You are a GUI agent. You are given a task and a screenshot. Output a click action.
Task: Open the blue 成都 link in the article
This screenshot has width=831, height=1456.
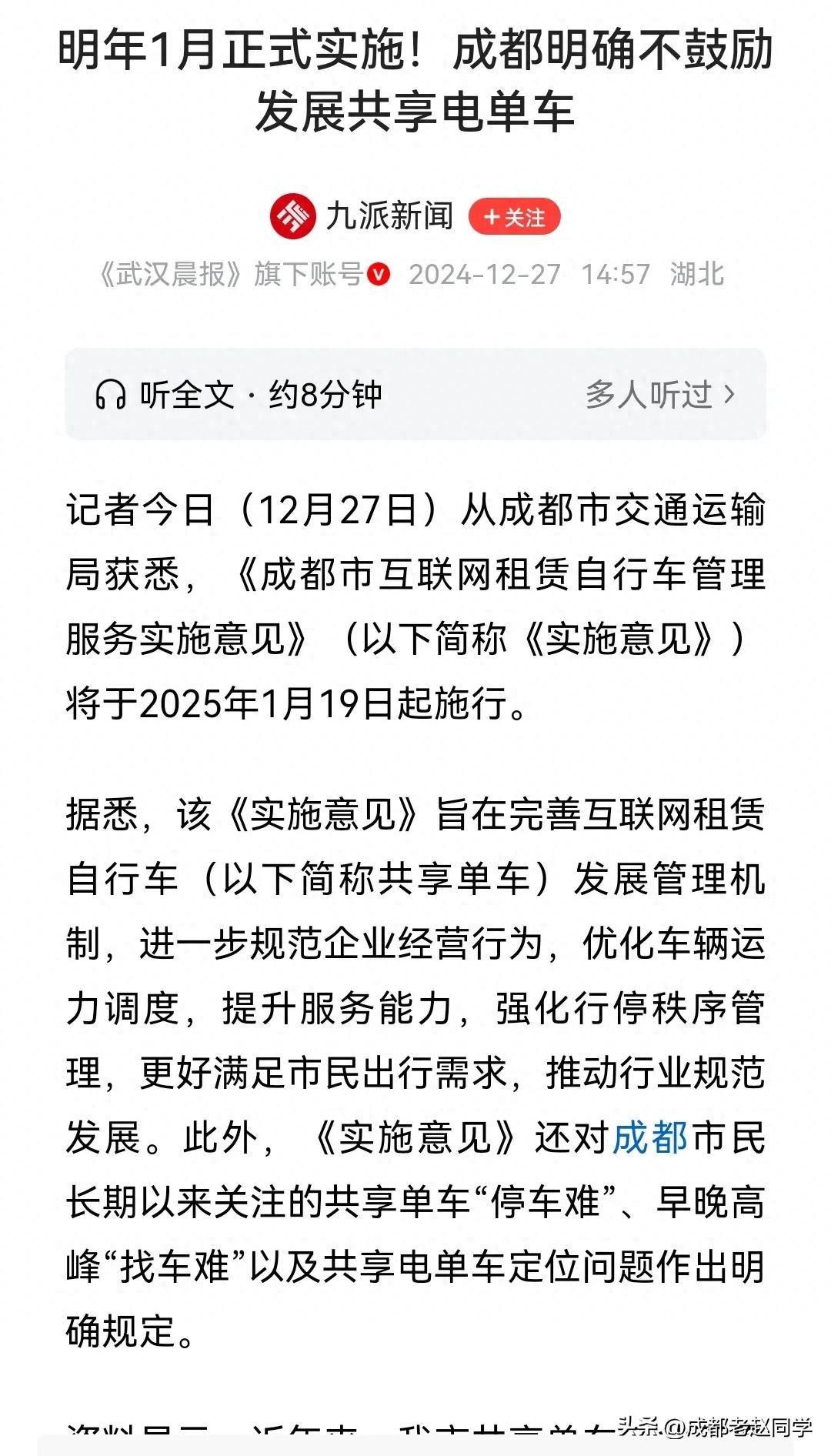coord(650,1137)
